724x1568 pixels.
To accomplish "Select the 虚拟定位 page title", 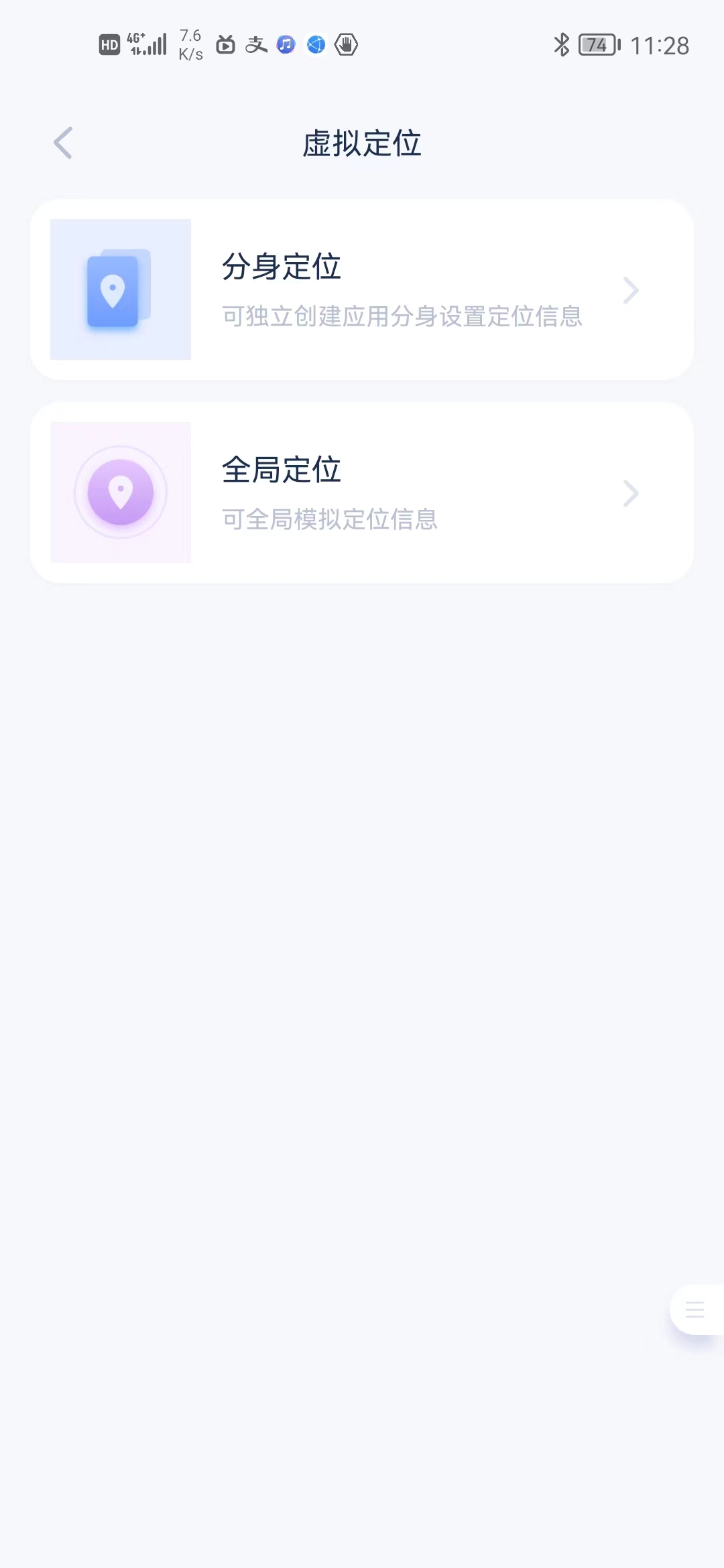I will [362, 143].
